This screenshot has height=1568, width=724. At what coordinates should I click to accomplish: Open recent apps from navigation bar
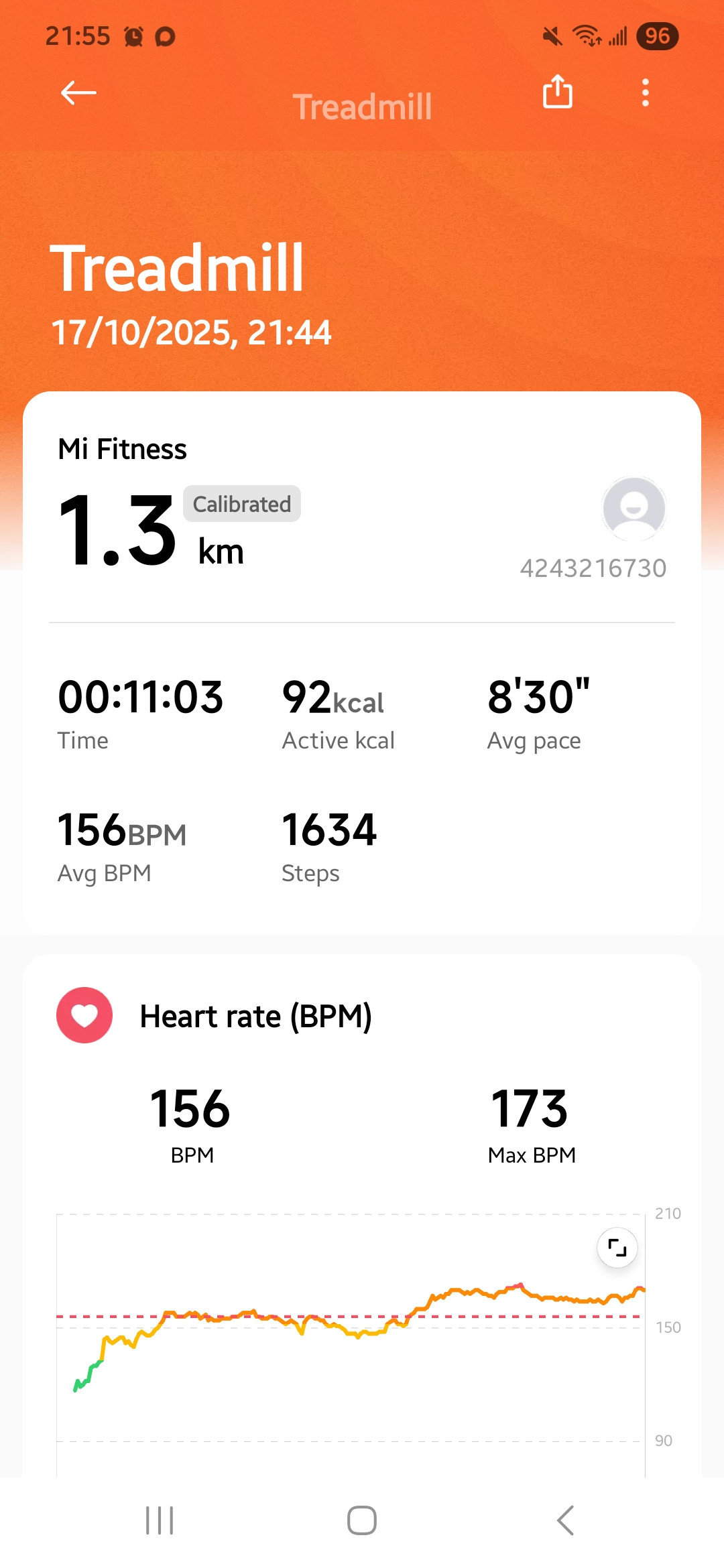[160, 1520]
